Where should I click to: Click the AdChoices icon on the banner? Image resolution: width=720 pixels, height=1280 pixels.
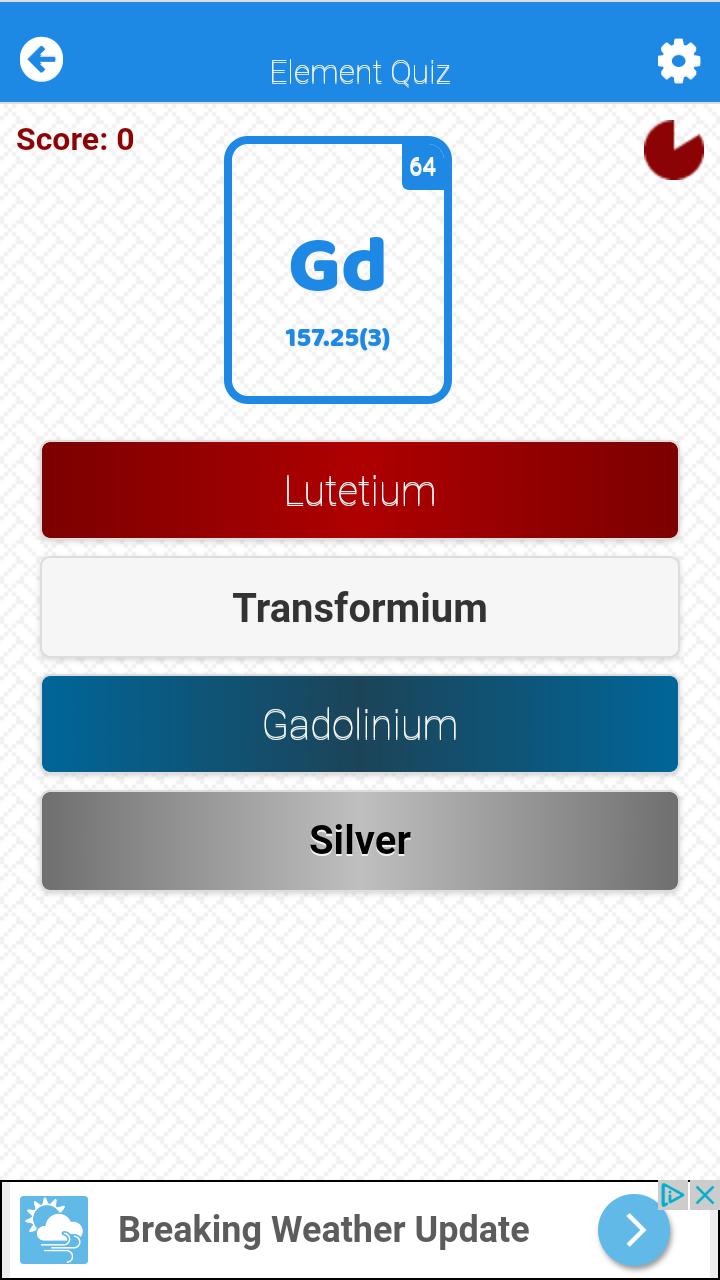click(672, 1195)
